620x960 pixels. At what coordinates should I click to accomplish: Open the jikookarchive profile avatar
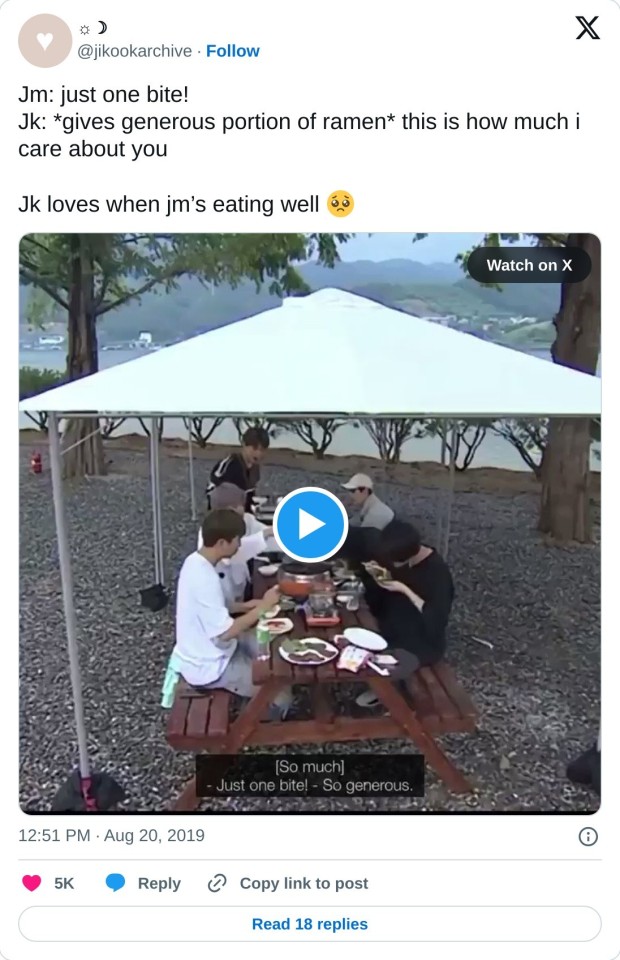(x=45, y=41)
